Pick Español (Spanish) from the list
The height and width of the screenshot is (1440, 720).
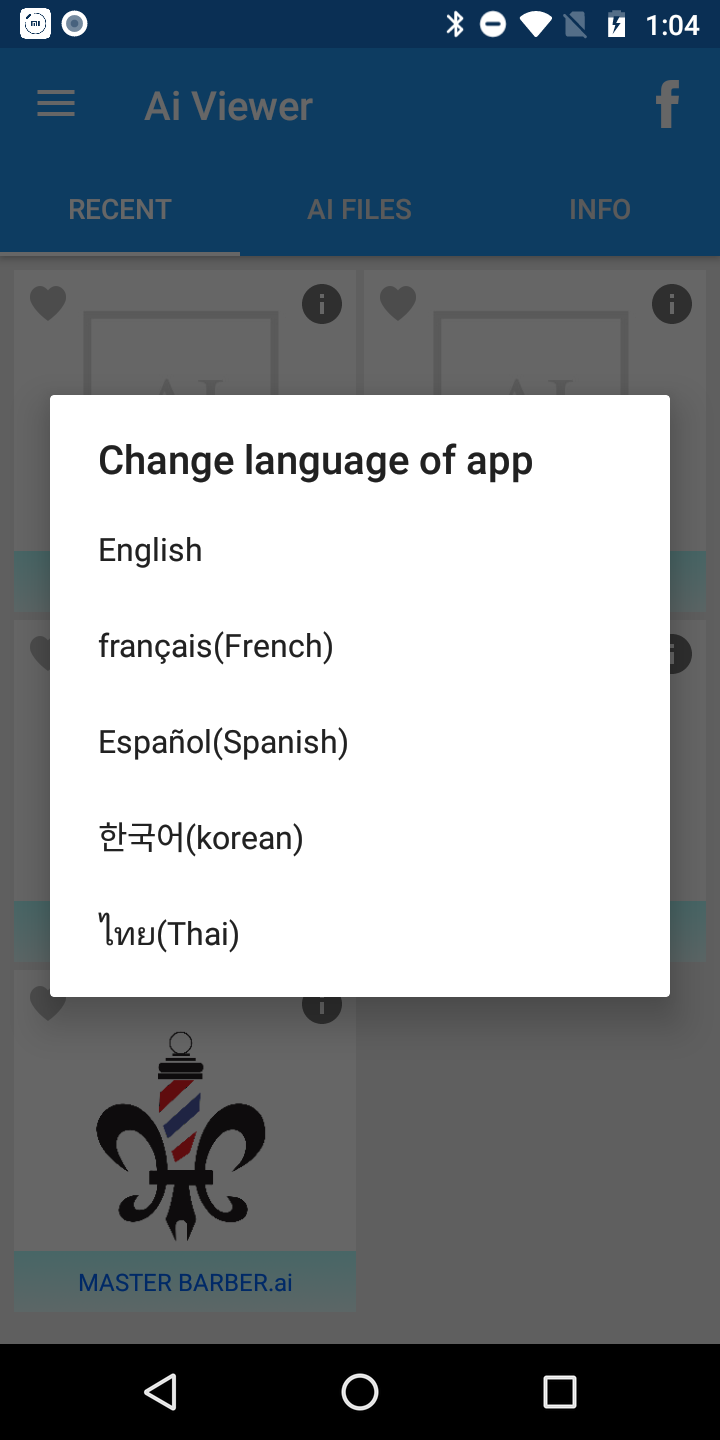[223, 742]
